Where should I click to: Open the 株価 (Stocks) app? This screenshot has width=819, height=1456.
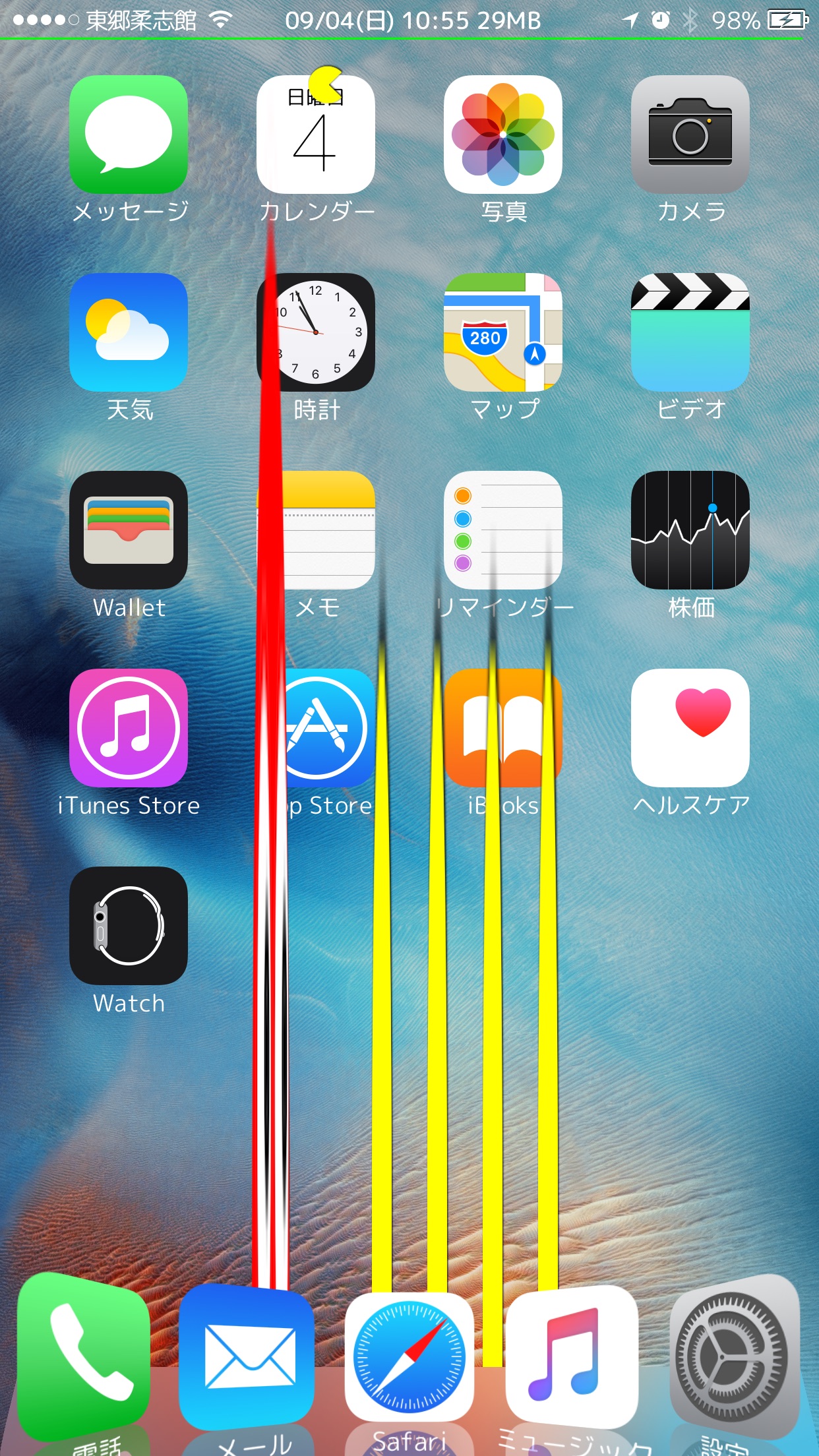tap(690, 530)
